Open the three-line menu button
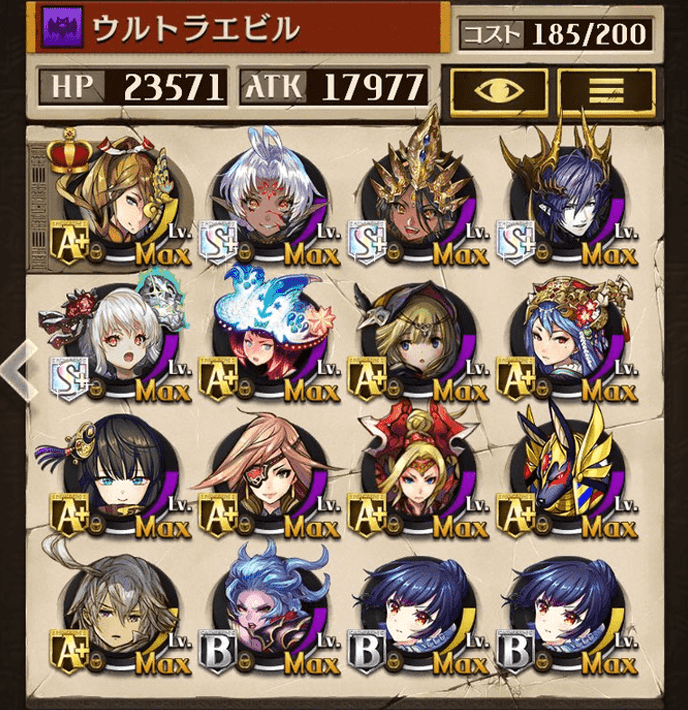 tap(607, 89)
